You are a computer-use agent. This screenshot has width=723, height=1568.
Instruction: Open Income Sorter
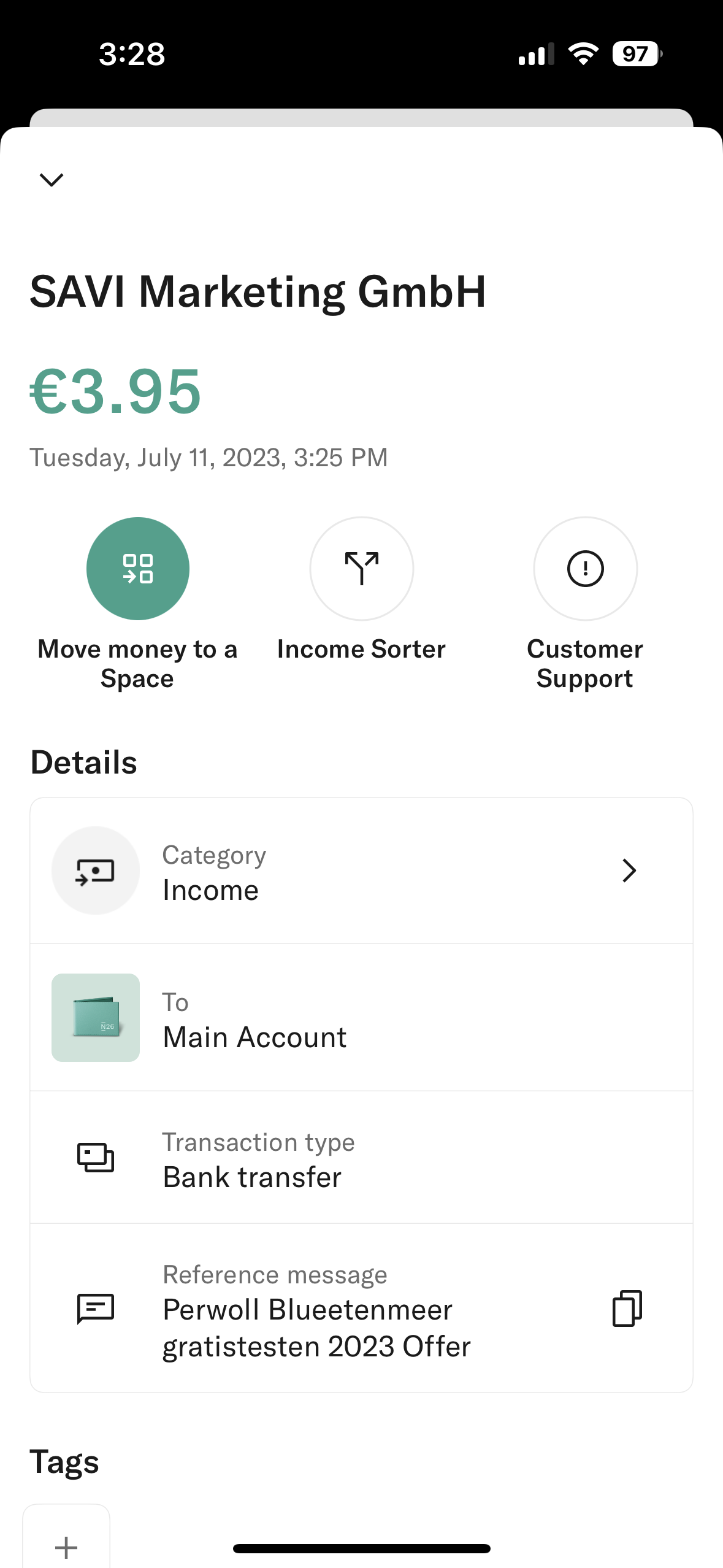click(361, 568)
